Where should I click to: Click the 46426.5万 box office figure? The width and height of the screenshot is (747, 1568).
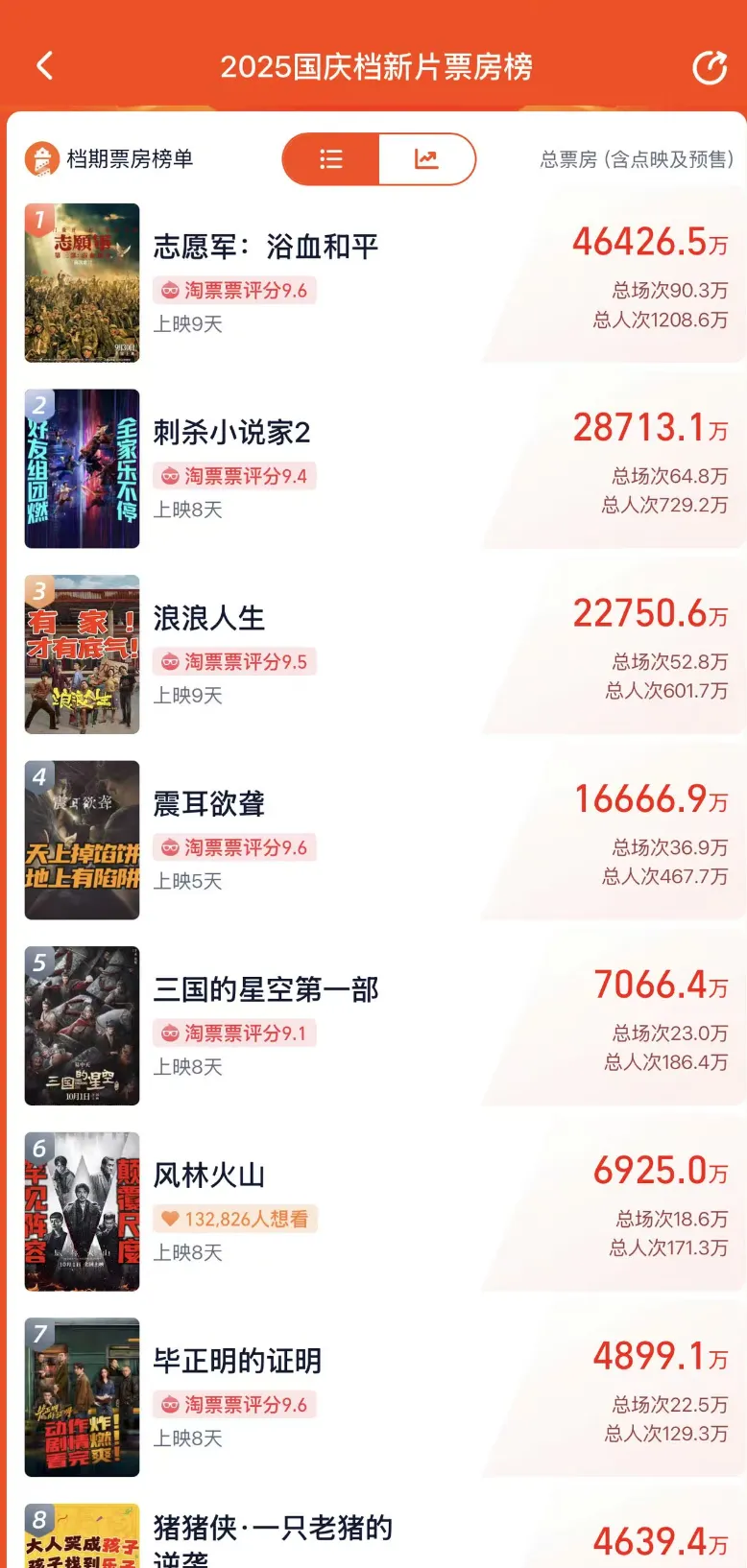click(650, 244)
